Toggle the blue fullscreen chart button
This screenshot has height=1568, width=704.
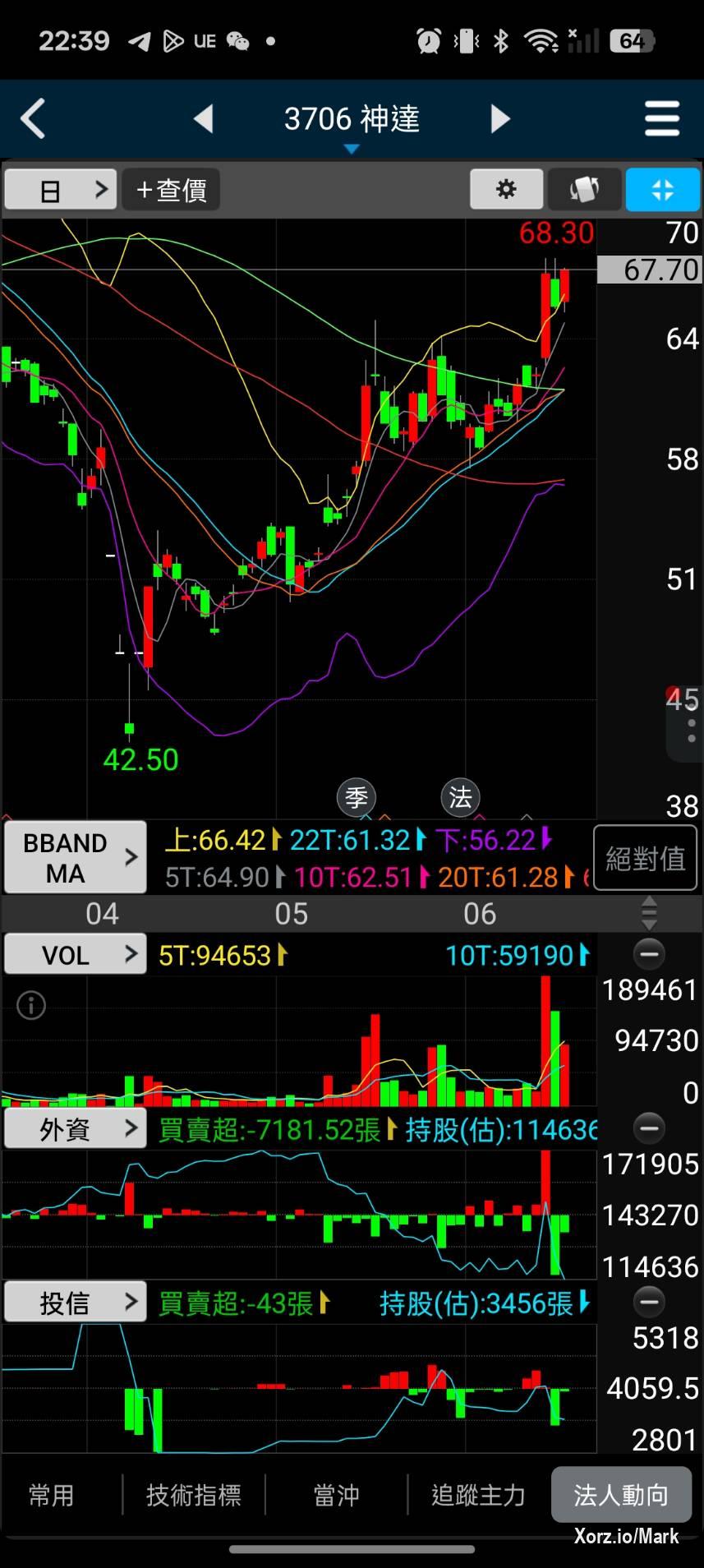(x=662, y=191)
